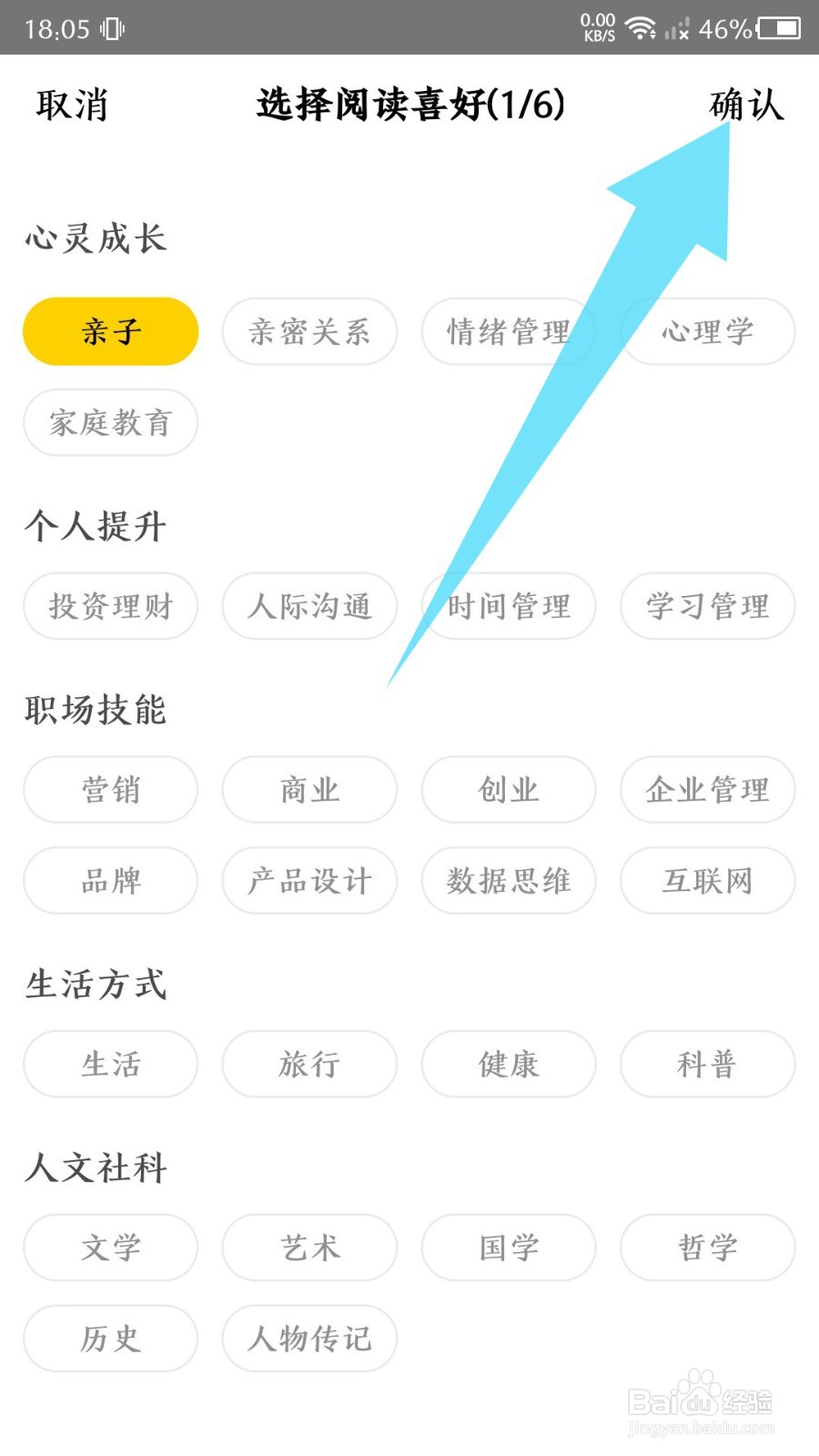Deselect the 亲子 chip

[x=110, y=331]
